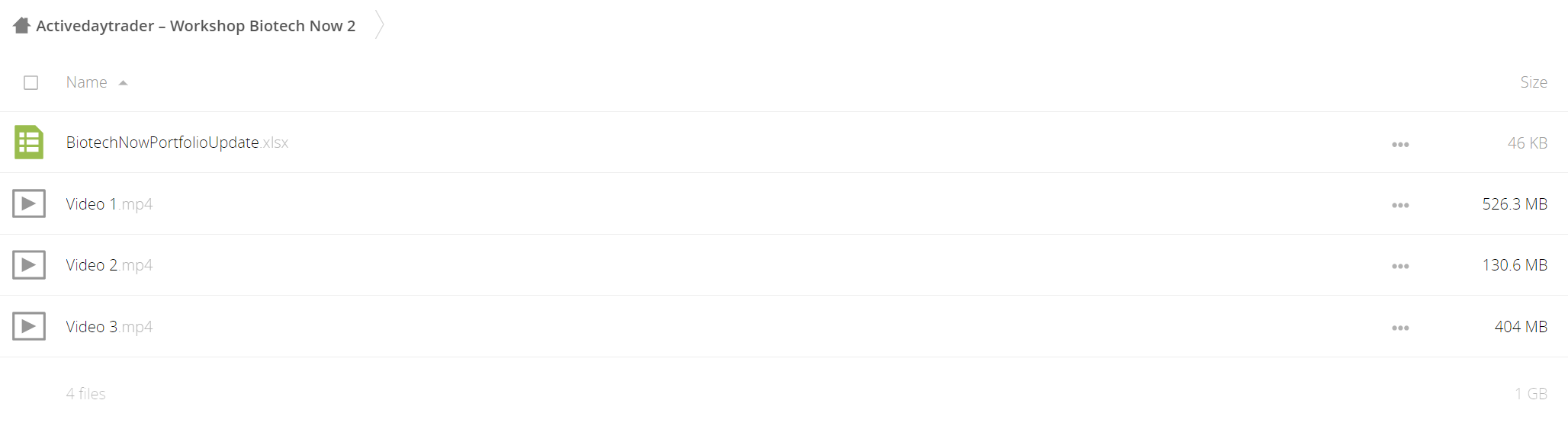Open more actions for Video 1.mp4

pyautogui.click(x=1399, y=205)
